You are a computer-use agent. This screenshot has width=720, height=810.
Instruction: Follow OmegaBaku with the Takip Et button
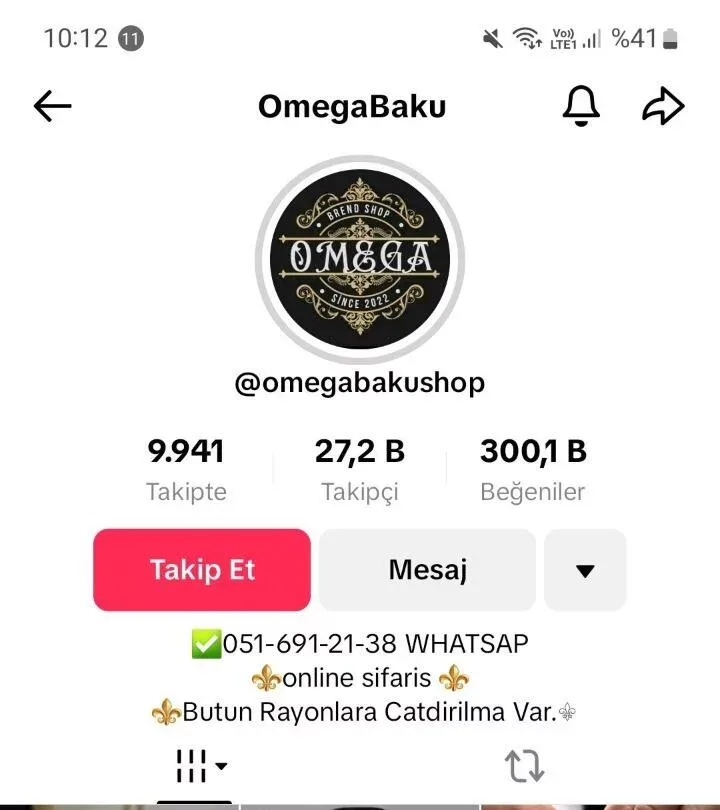[200, 569]
